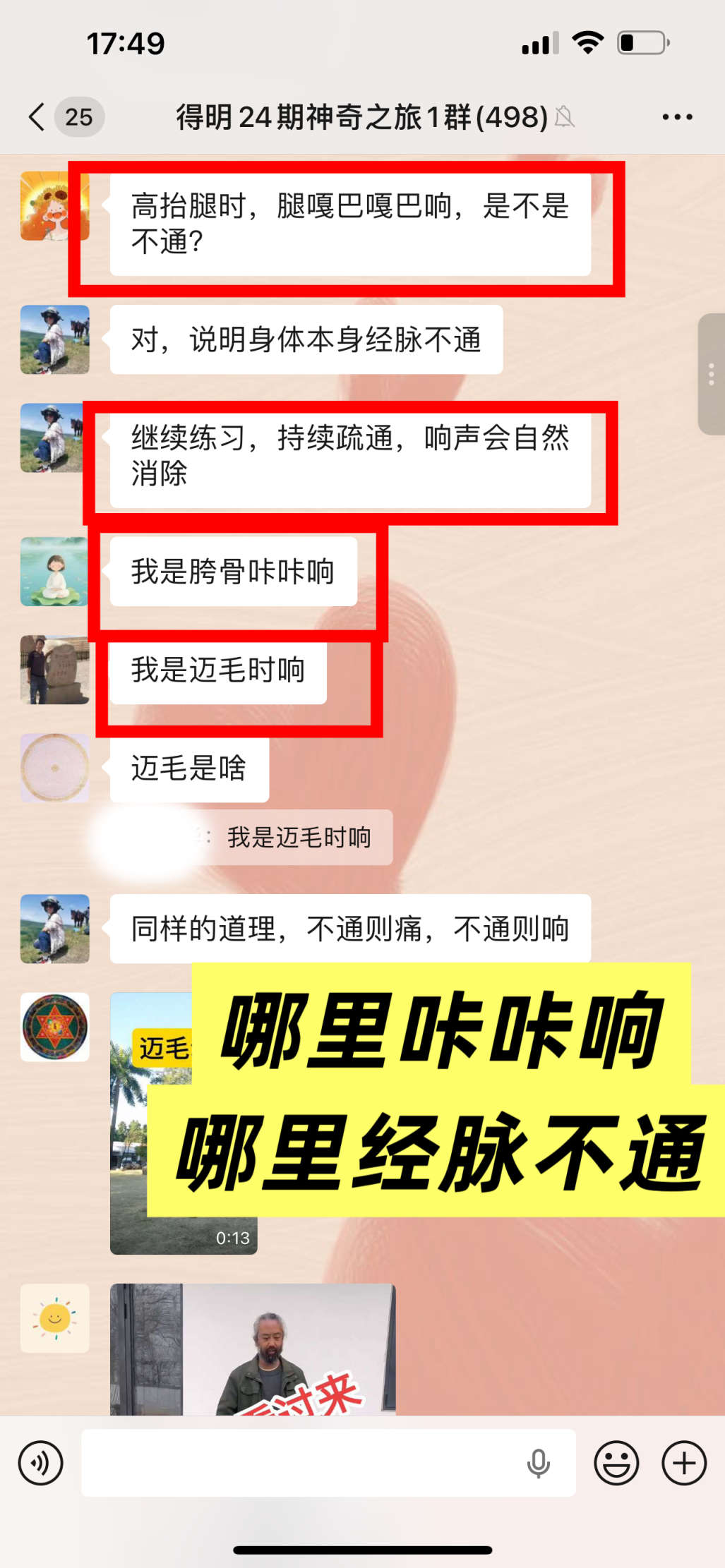Open the profile of the 迈毛是啥 sender

coord(55,768)
